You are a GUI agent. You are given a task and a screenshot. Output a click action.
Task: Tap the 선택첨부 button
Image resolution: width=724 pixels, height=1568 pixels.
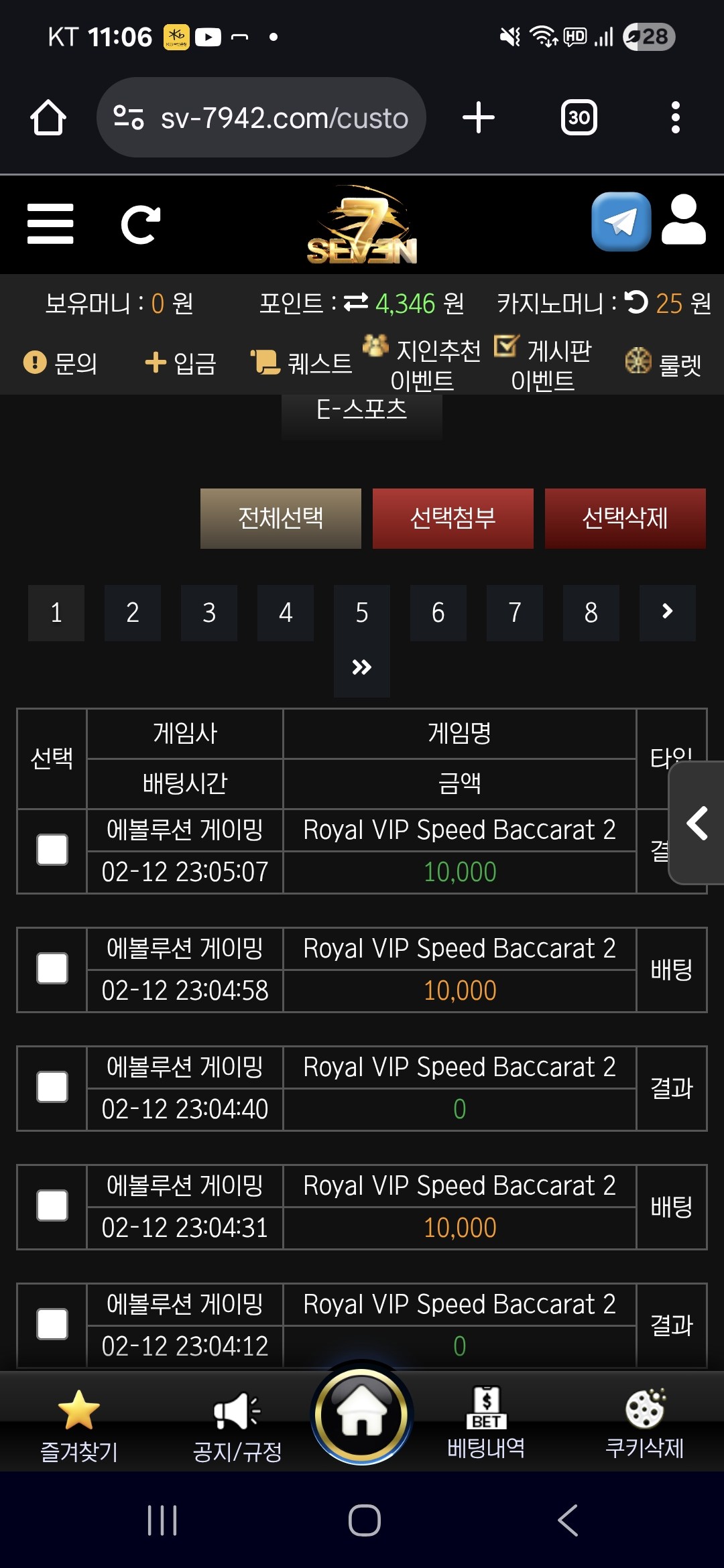[453, 519]
